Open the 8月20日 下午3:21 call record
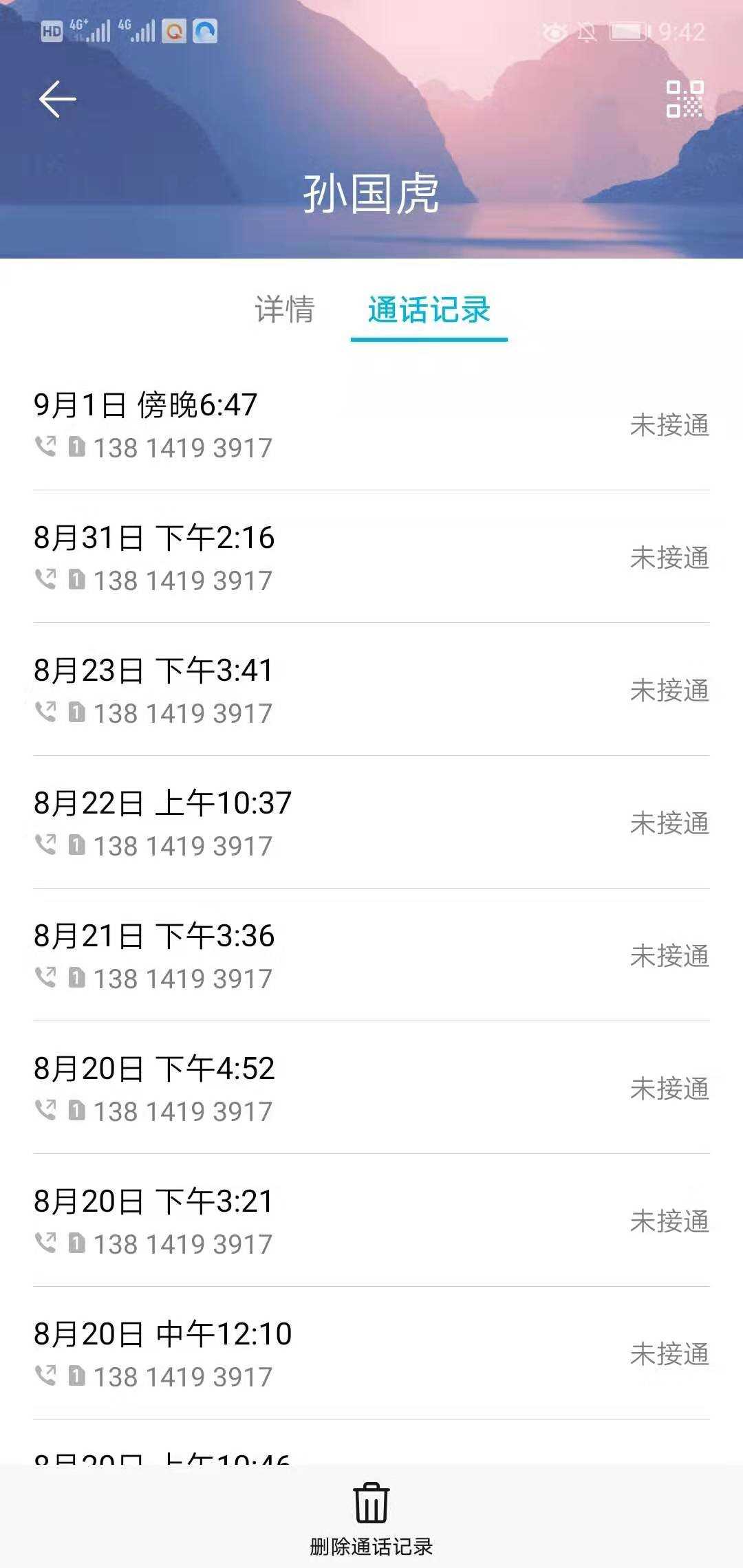 tap(371, 1221)
